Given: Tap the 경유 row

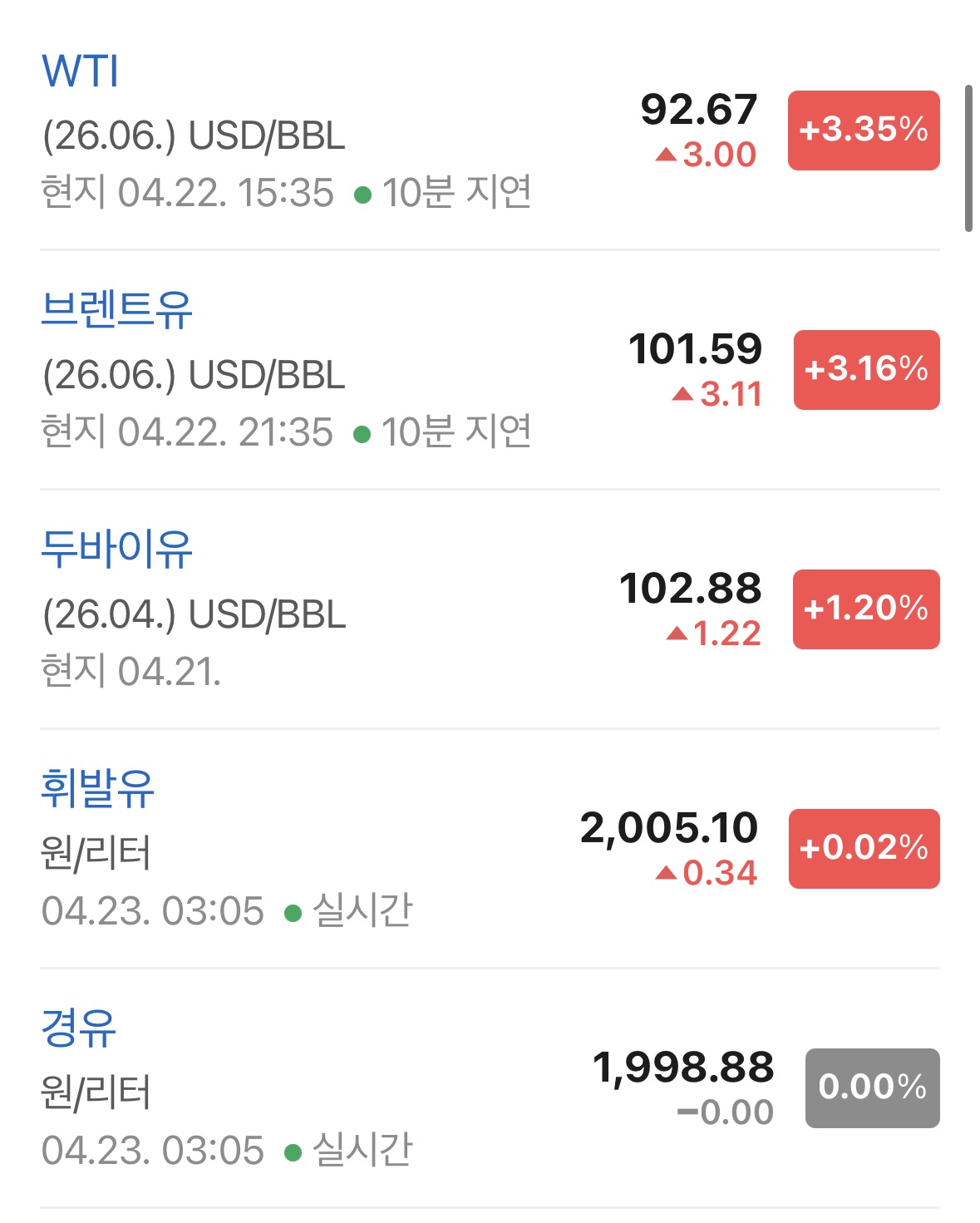Looking at the screenshot, I should pyautogui.click(x=79, y=1028).
